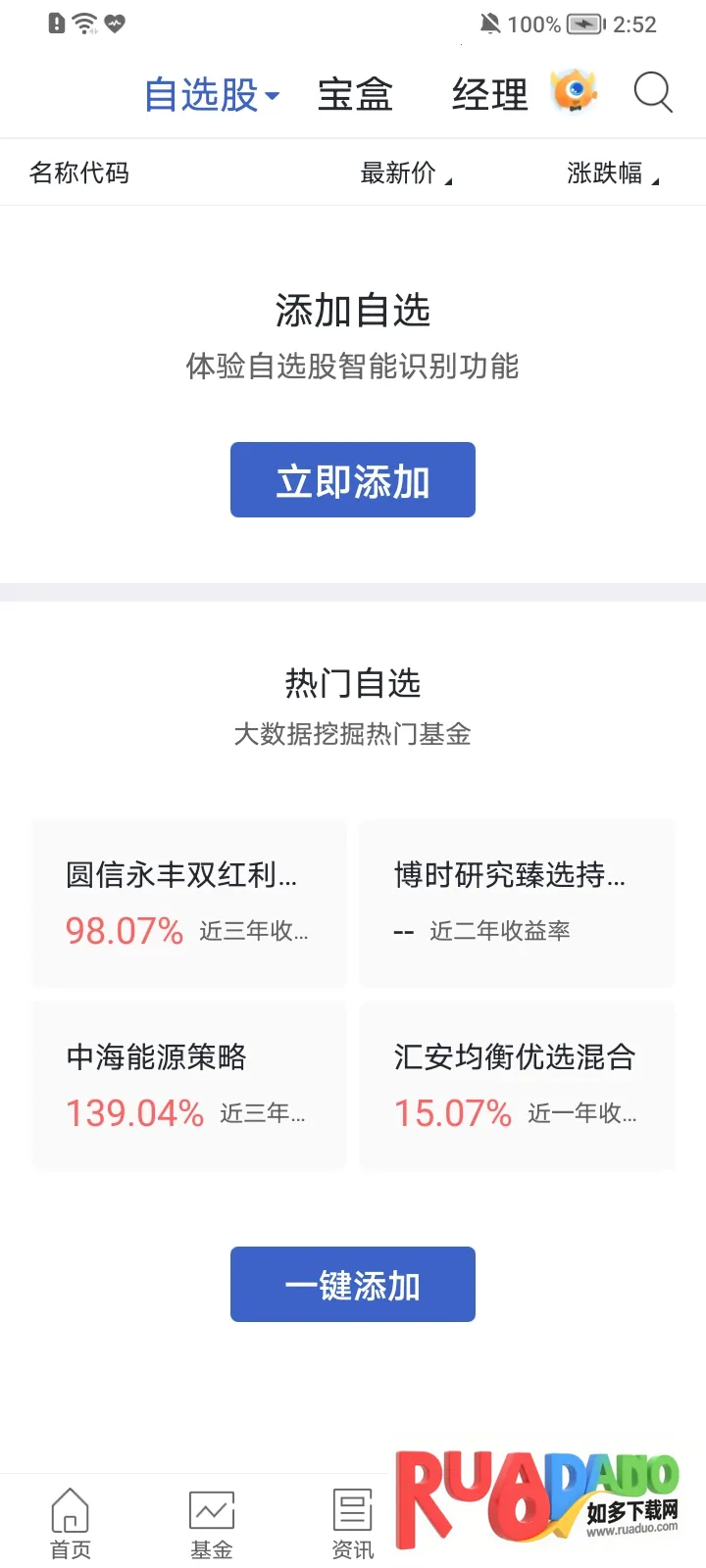Sort by 涨跌幅

(612, 173)
